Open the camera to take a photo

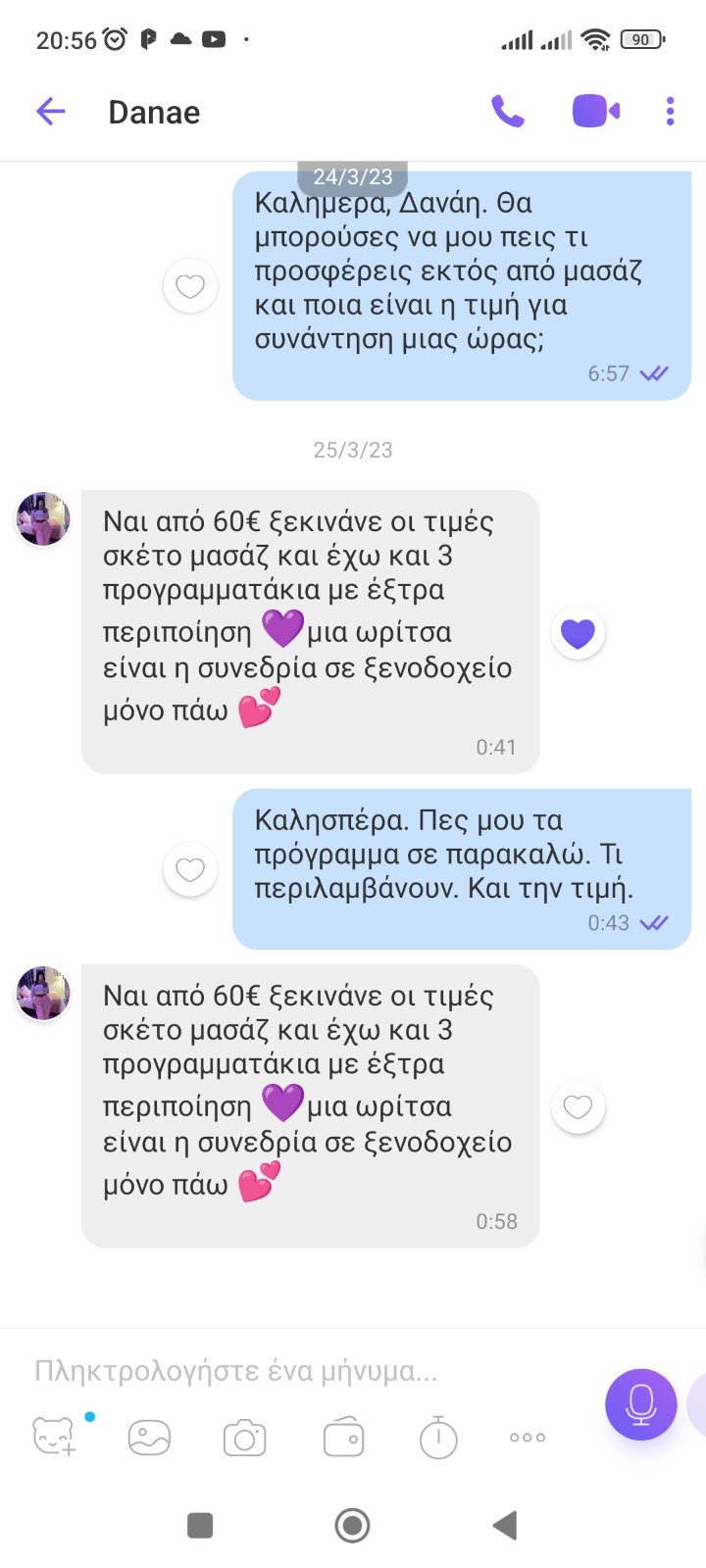244,1438
